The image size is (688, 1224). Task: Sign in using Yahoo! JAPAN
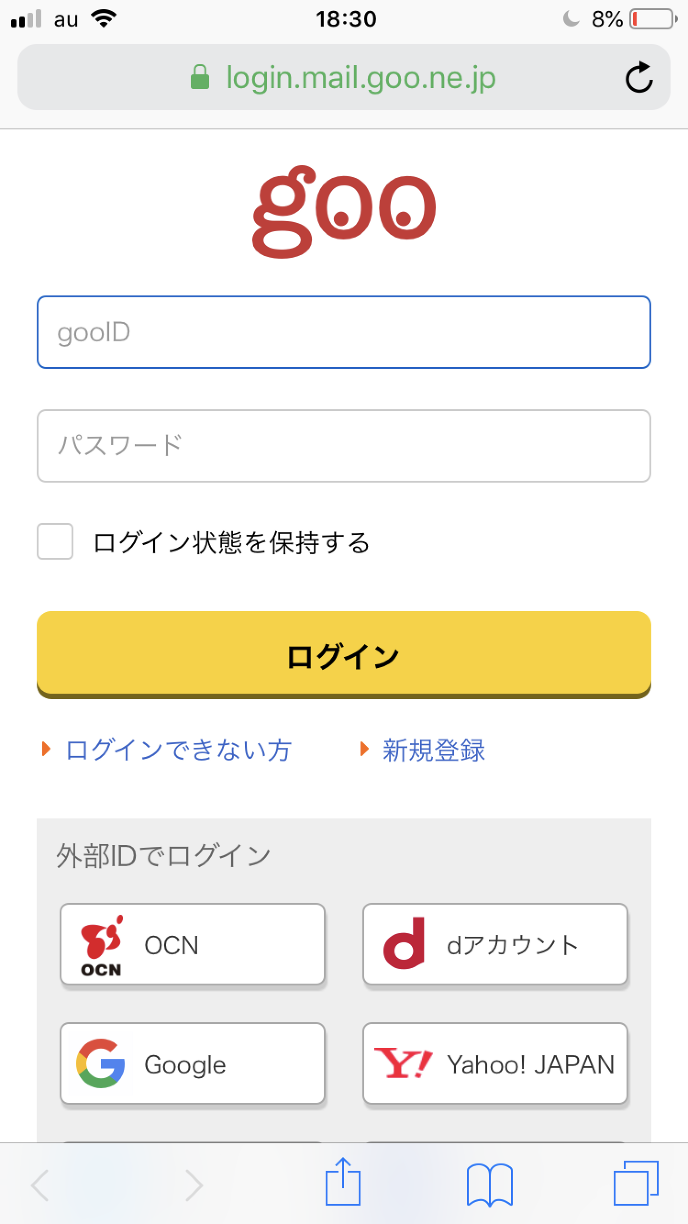coord(495,1064)
